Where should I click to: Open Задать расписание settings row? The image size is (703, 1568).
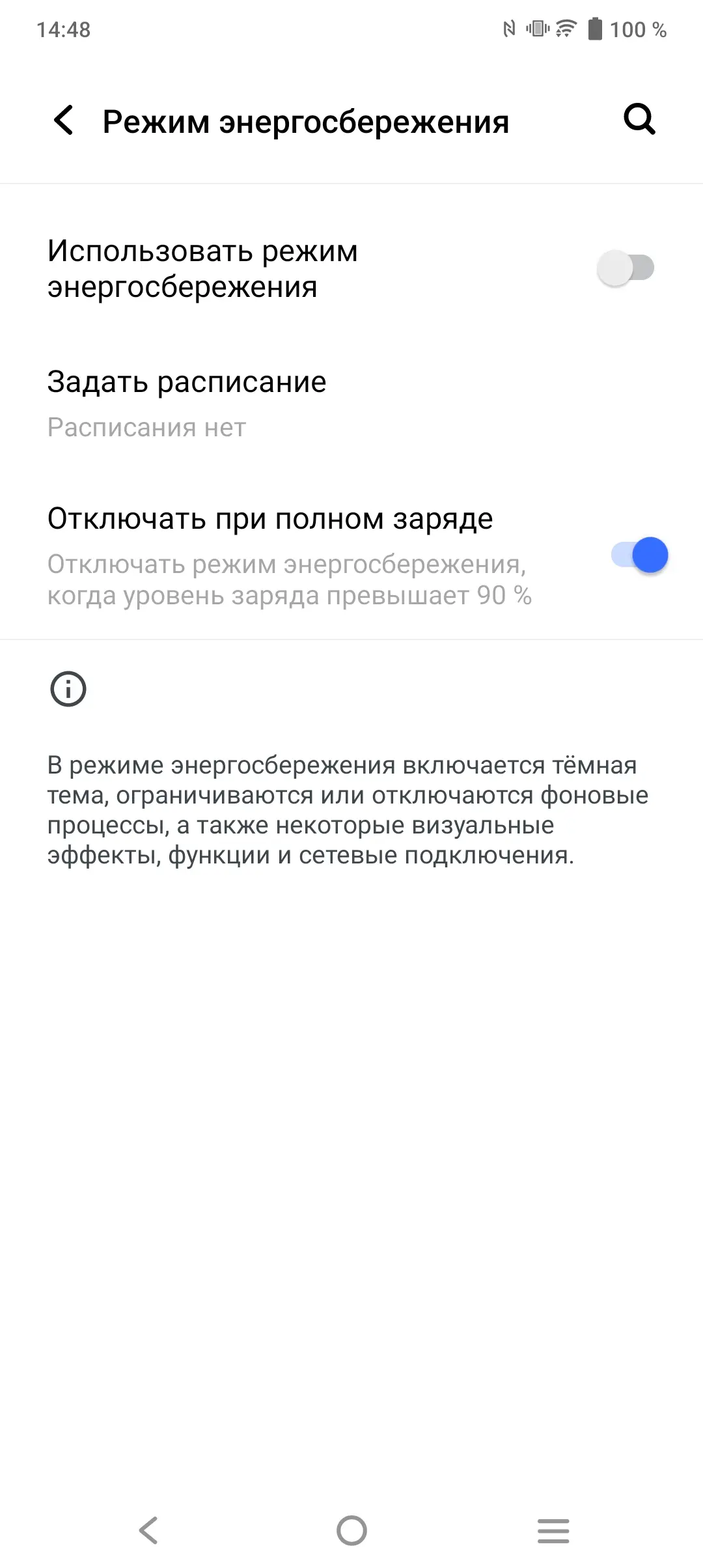point(351,403)
